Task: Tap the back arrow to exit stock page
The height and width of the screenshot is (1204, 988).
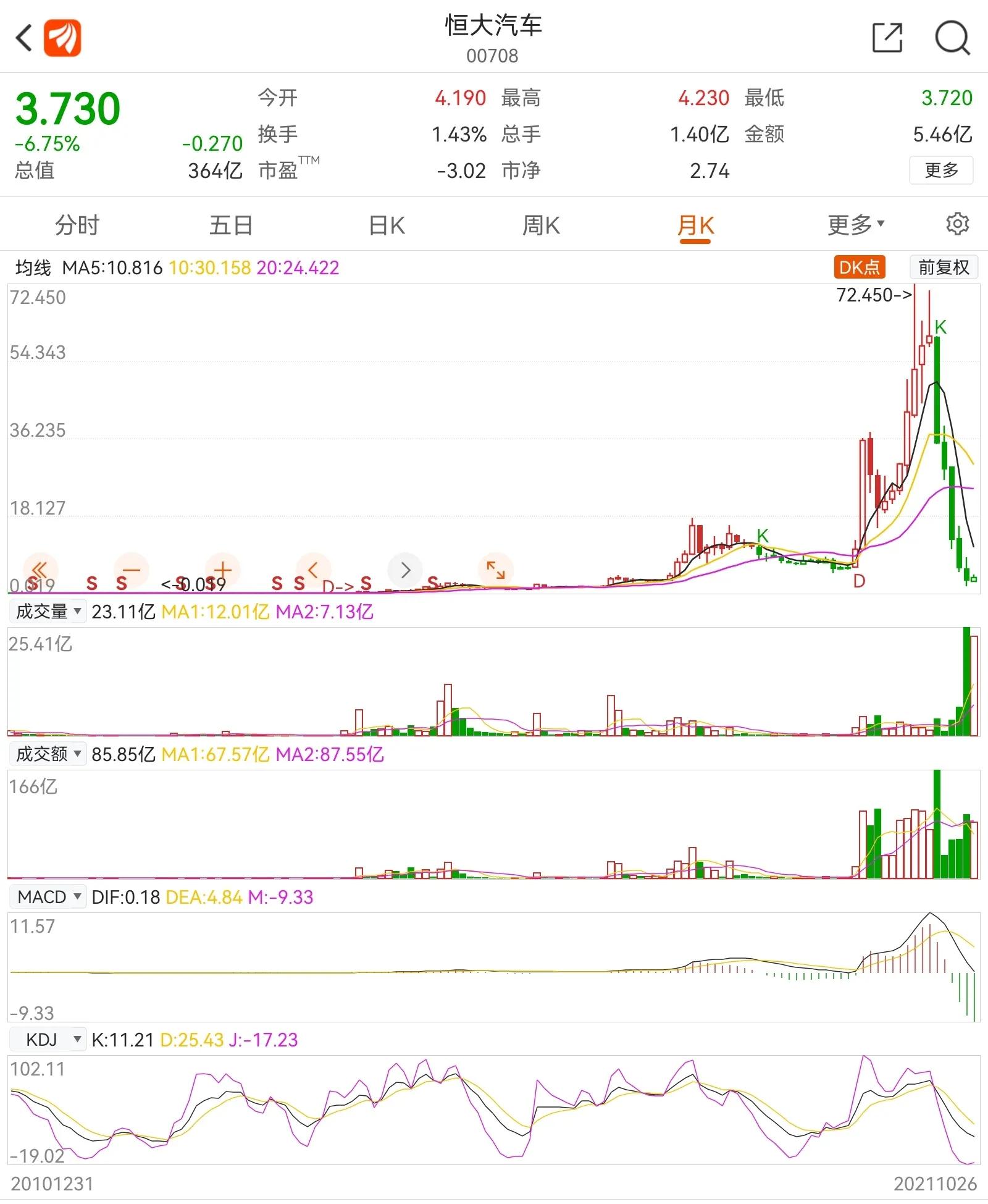Action: (23, 38)
